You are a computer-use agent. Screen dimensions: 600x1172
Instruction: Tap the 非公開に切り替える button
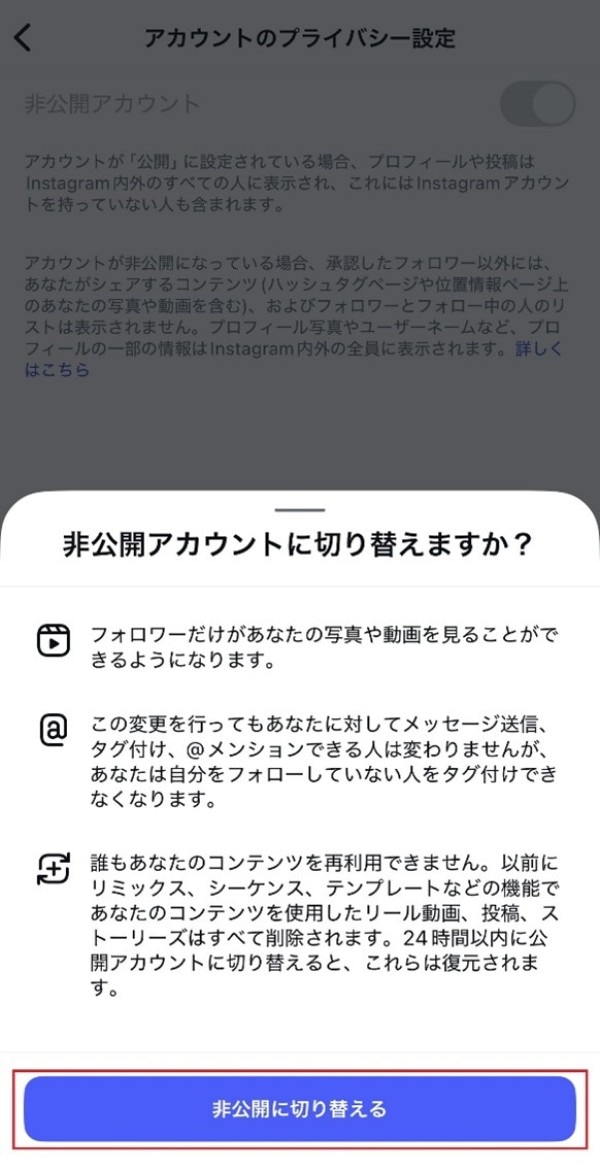click(299, 1109)
